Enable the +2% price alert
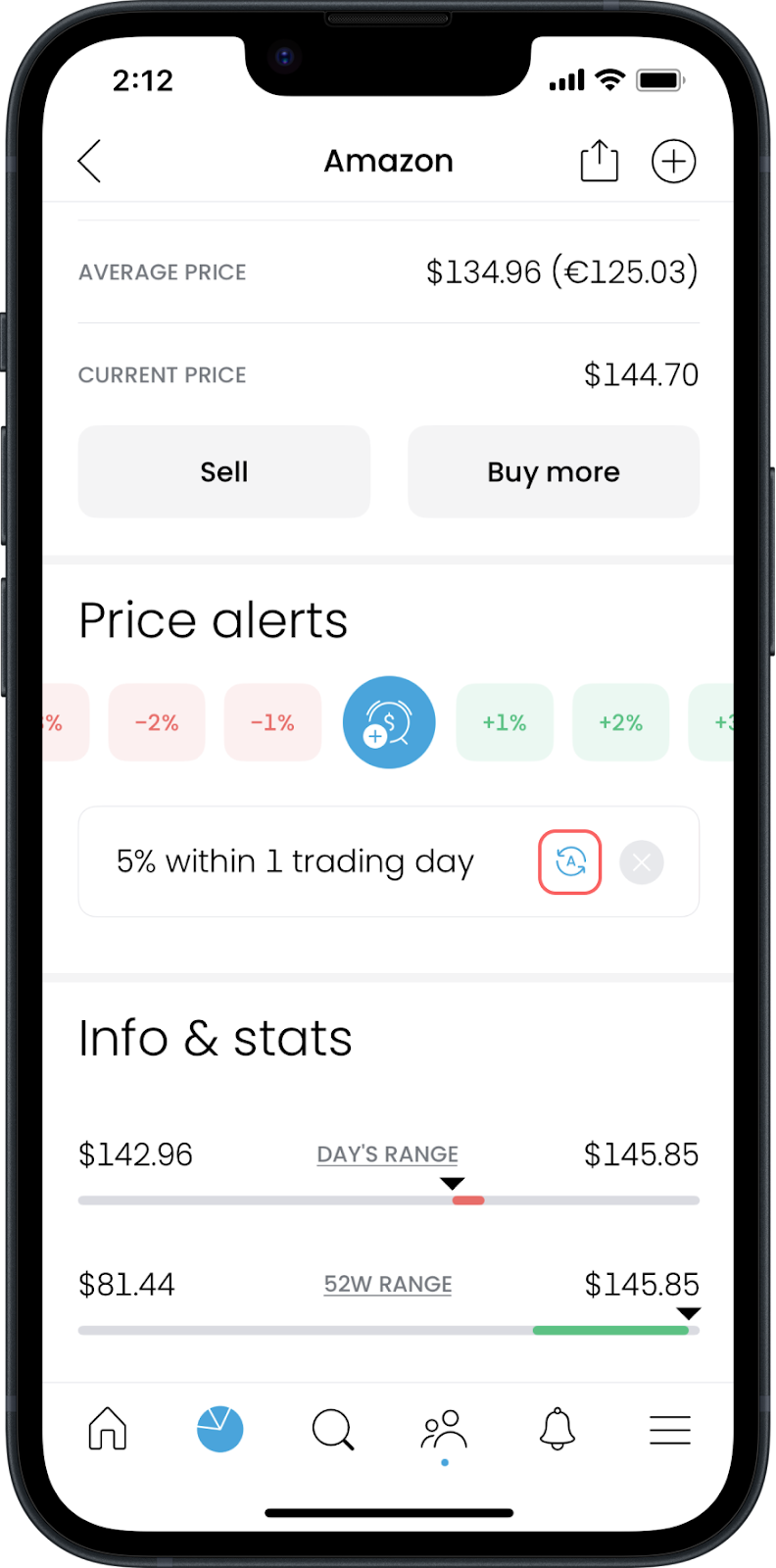 click(621, 722)
